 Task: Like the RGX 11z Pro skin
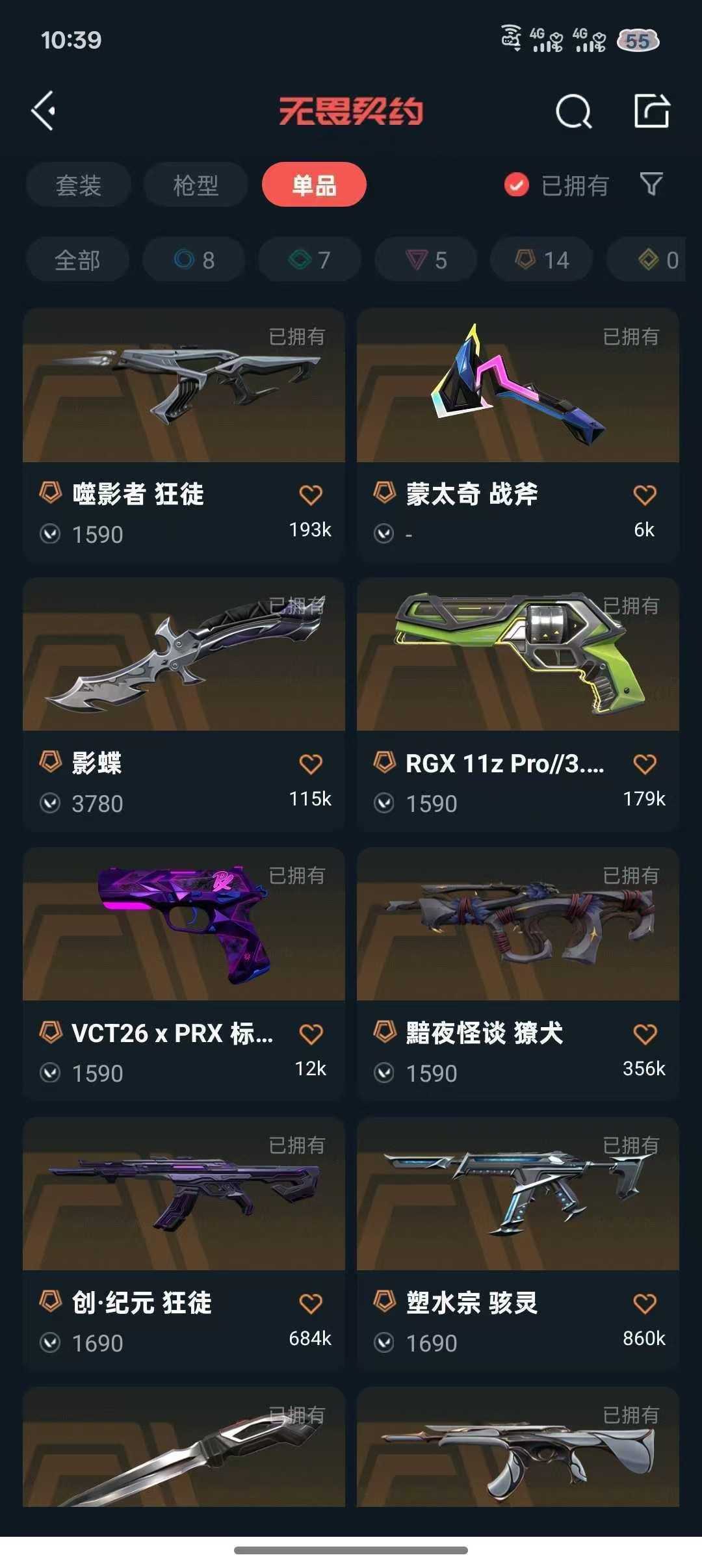[644, 764]
